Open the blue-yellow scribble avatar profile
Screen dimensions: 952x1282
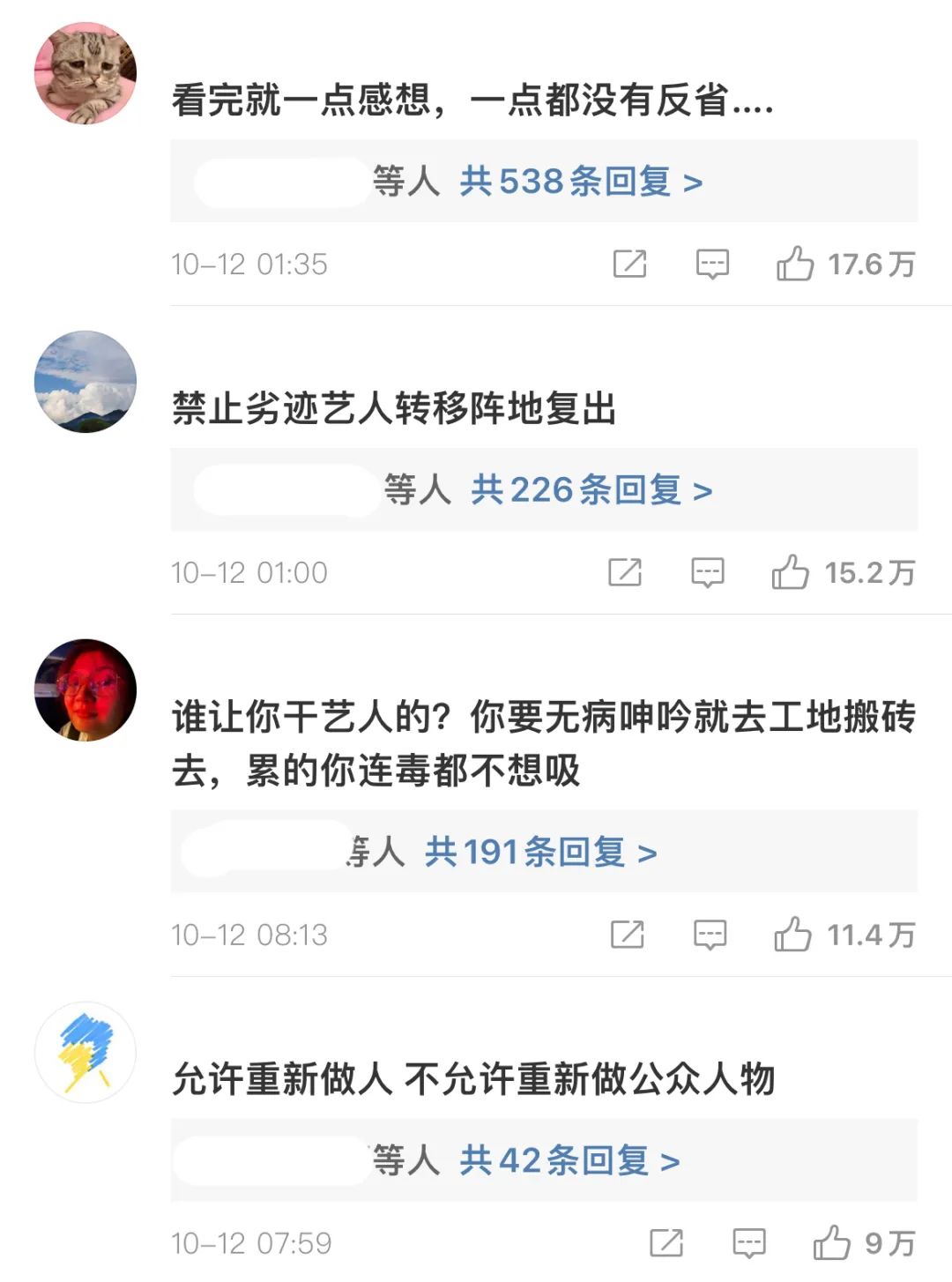tap(86, 1052)
